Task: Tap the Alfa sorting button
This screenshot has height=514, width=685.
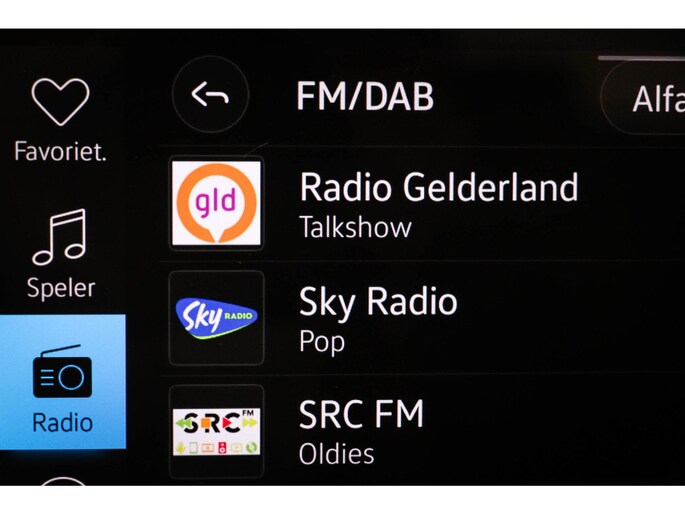Action: 643,97
